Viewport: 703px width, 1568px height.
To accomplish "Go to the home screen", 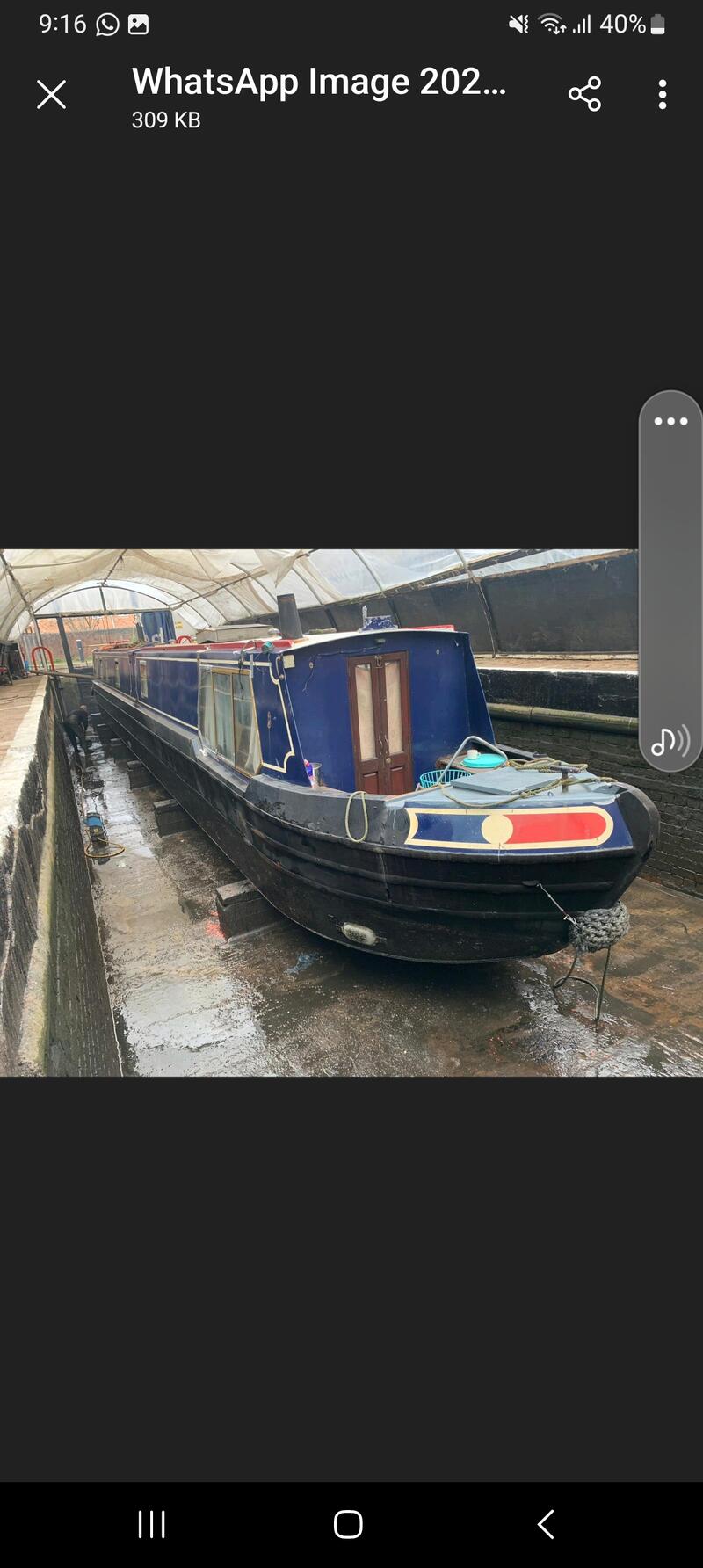I will coord(348,1524).
